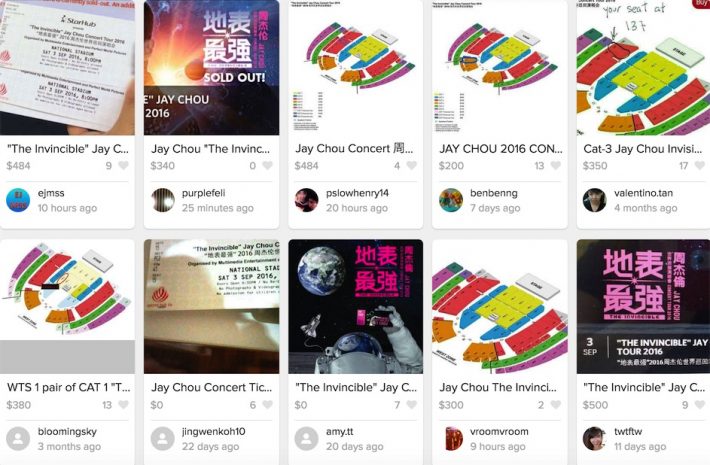
Task: Open valentino.tan's Cat-3 Jay Chou listing
Action: pos(642,148)
